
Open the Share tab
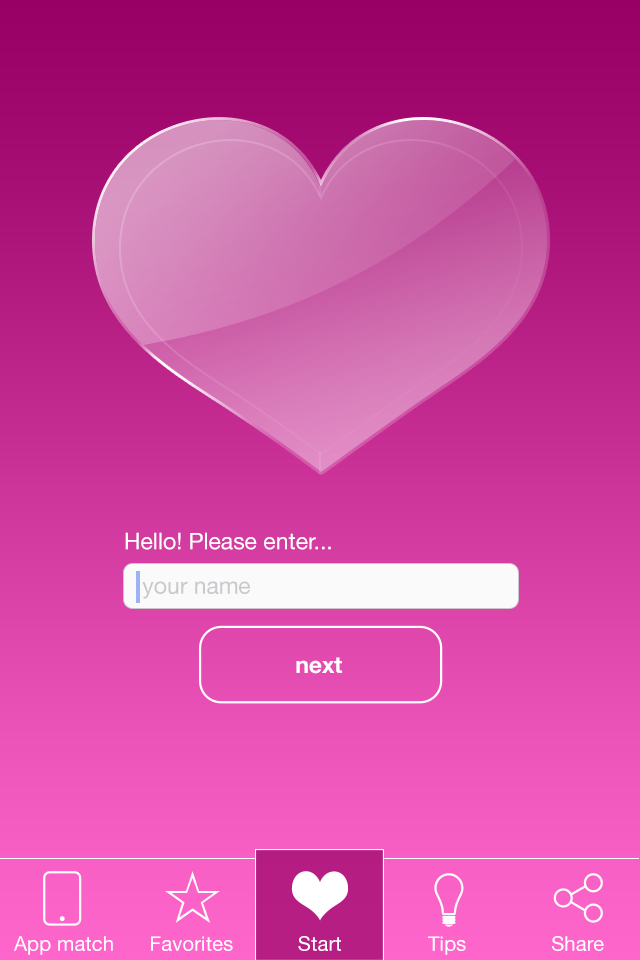[577, 910]
